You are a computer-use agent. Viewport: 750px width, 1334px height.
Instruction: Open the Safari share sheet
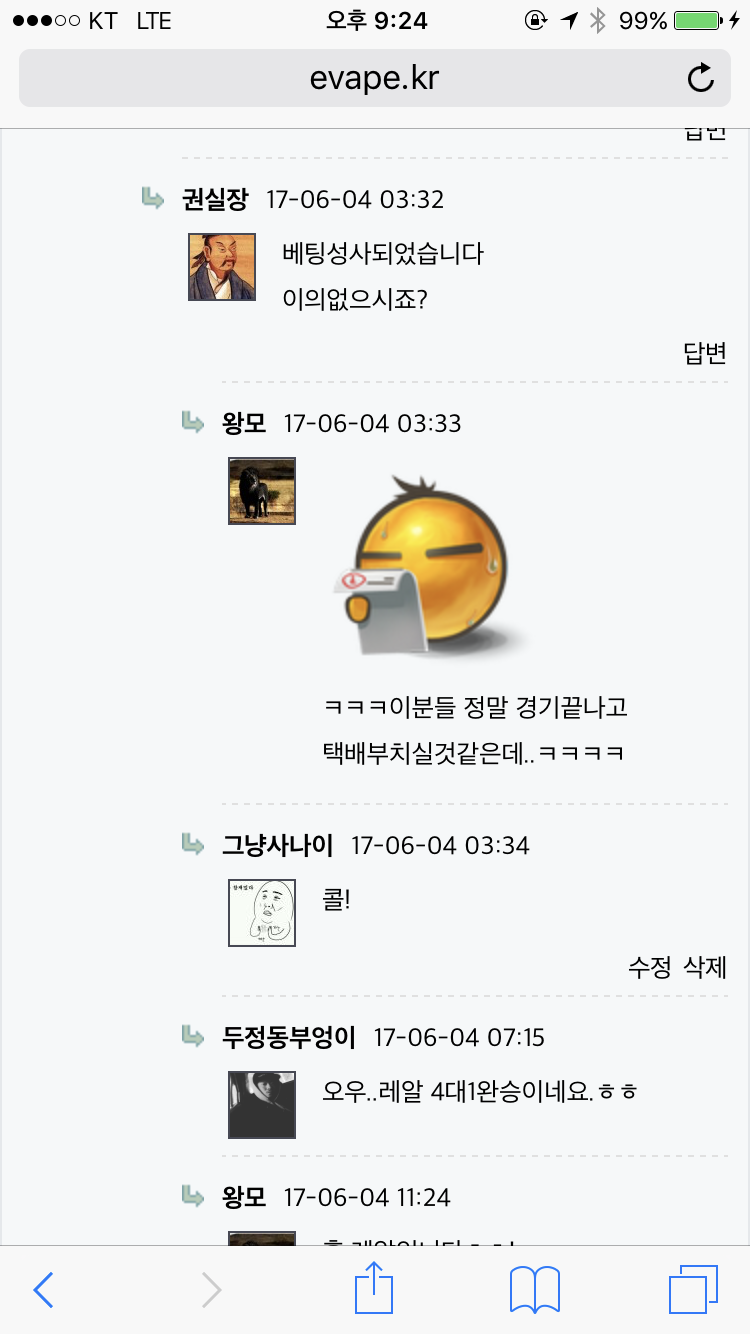[374, 1288]
